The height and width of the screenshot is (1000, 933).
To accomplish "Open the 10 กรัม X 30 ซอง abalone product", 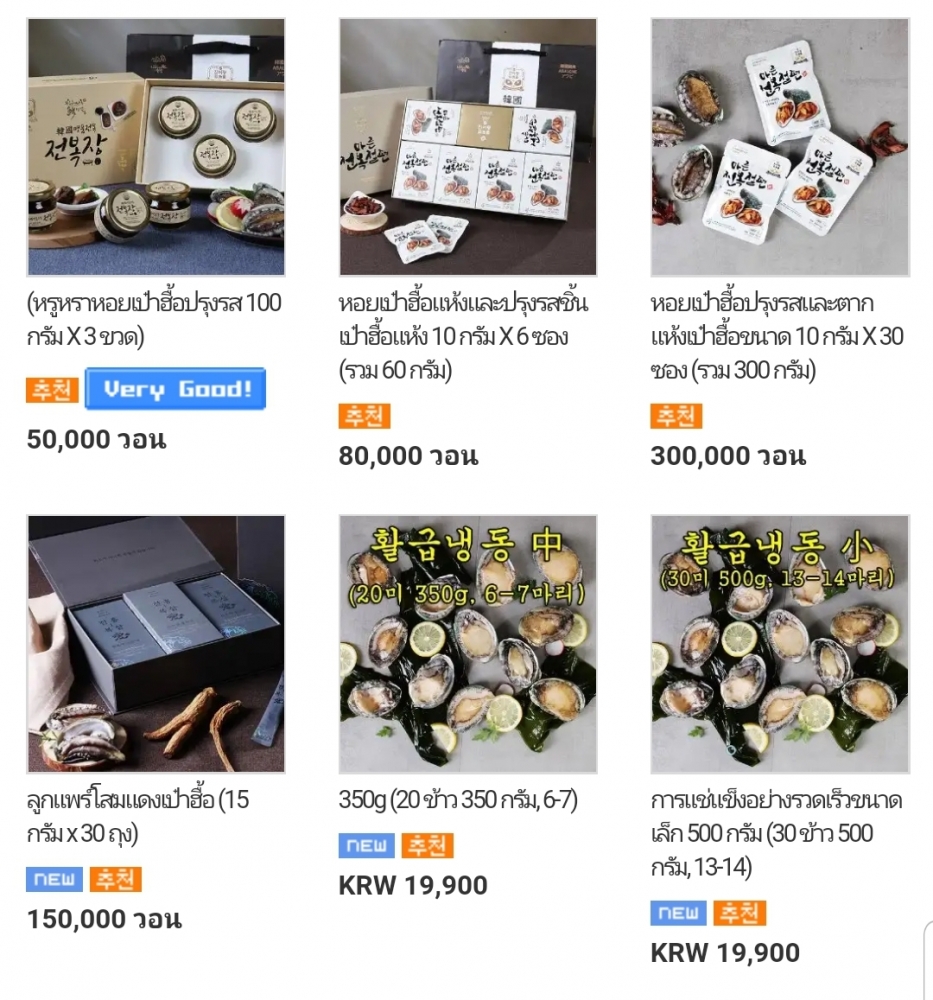I will tap(780, 147).
